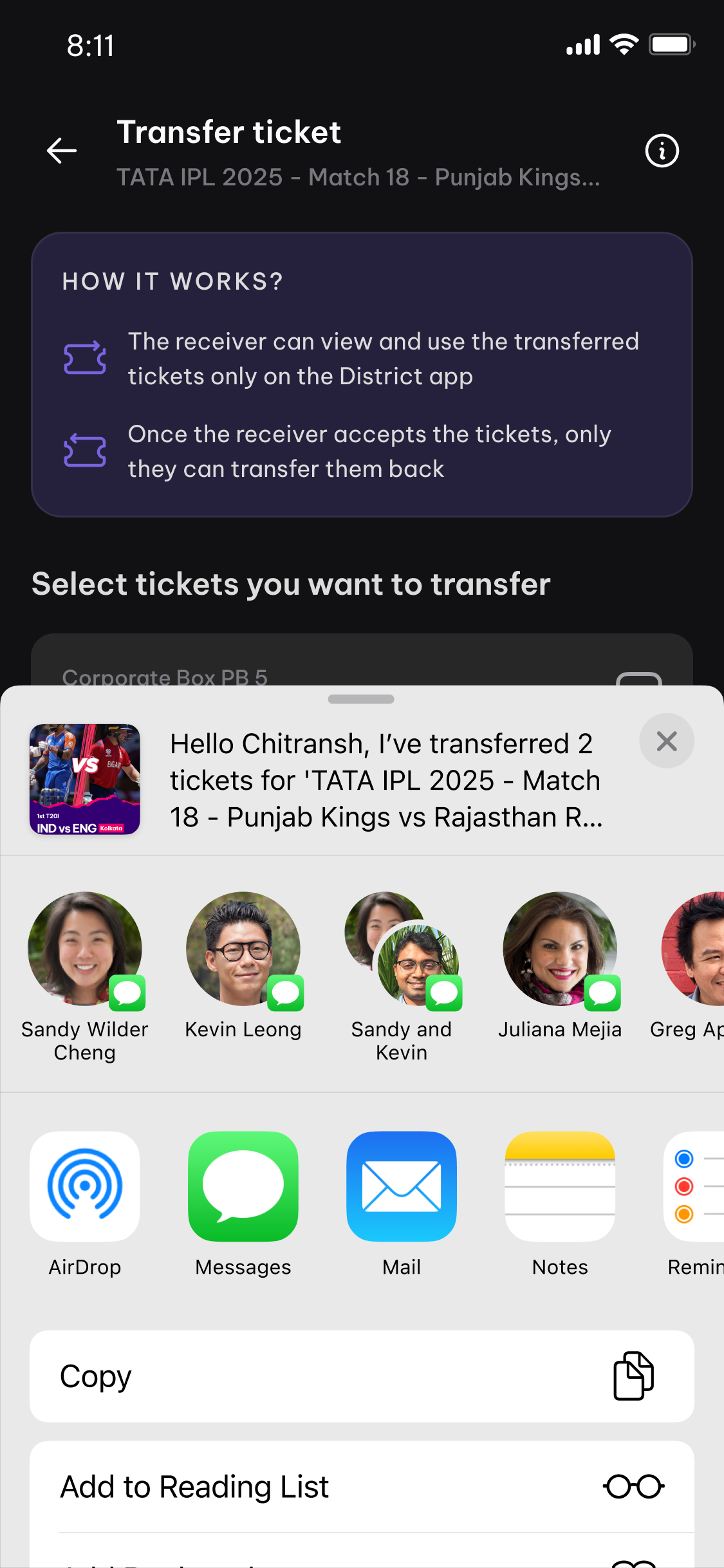Open the info icon
Viewport: 724px width, 1568px height.
coord(662,151)
